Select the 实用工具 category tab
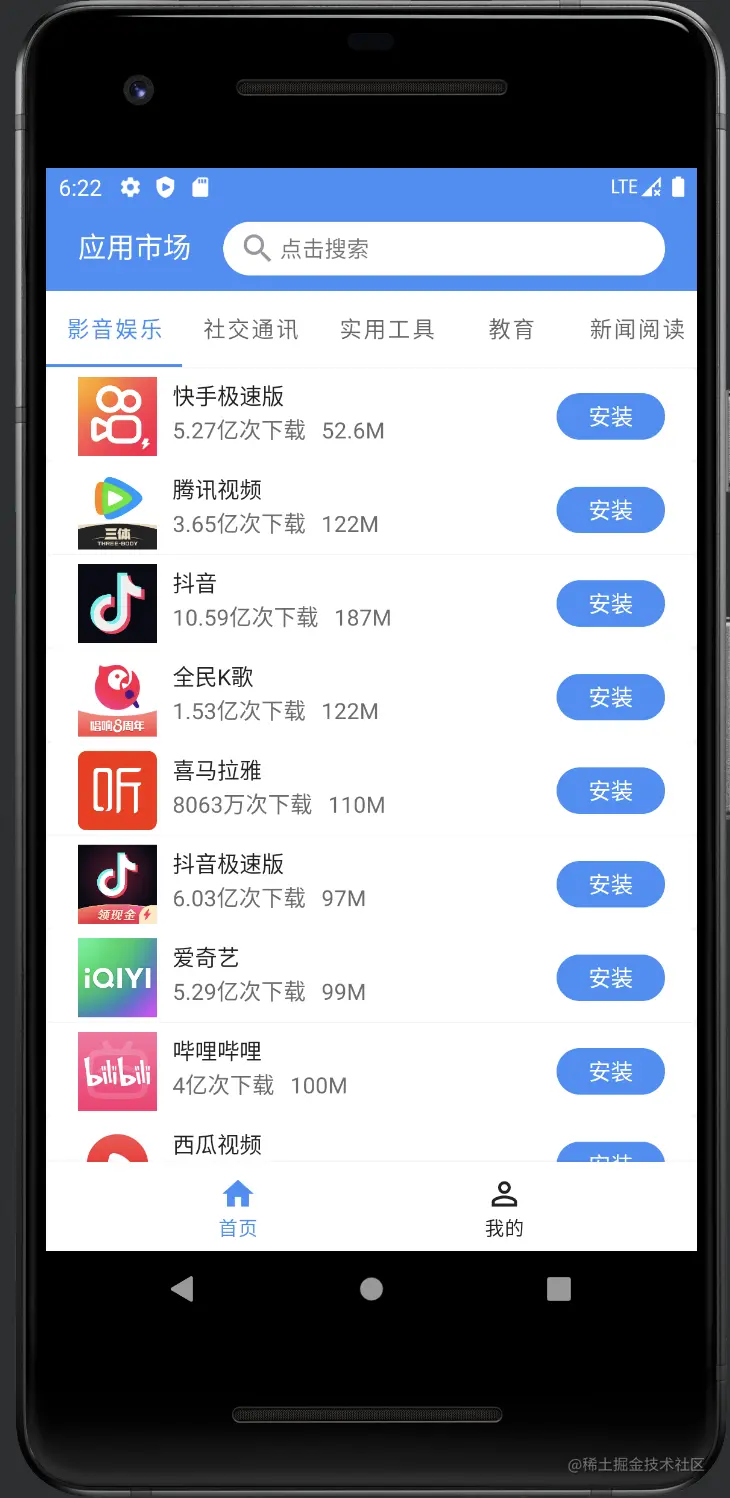The height and width of the screenshot is (1498, 730). point(387,329)
